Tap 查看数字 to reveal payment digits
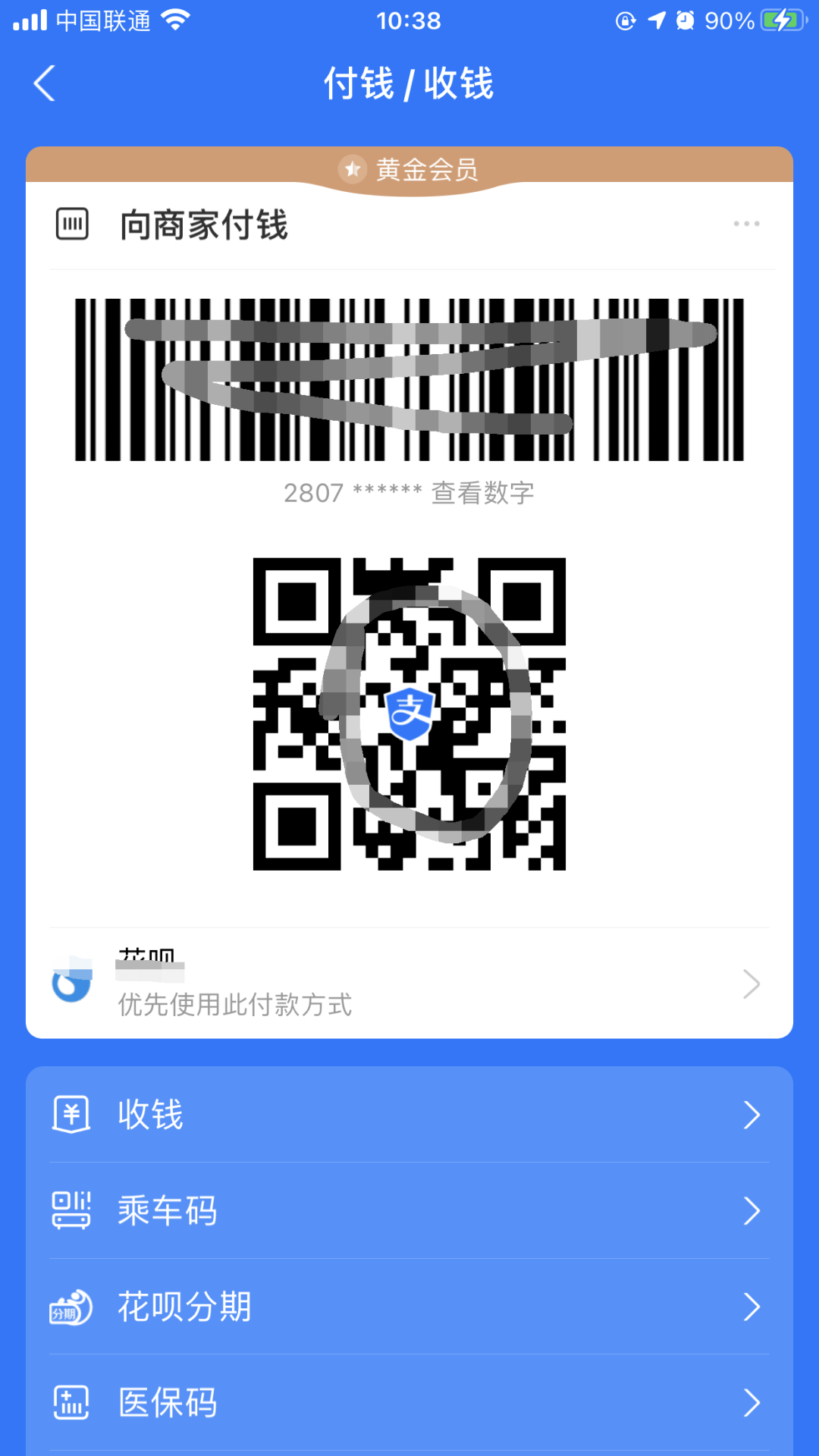 point(482,493)
